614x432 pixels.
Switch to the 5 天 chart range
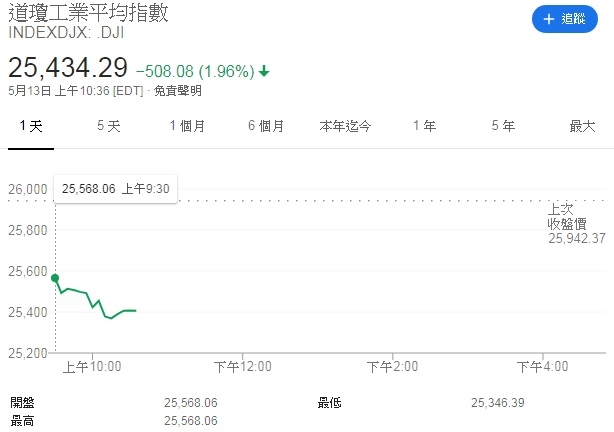pyautogui.click(x=108, y=126)
